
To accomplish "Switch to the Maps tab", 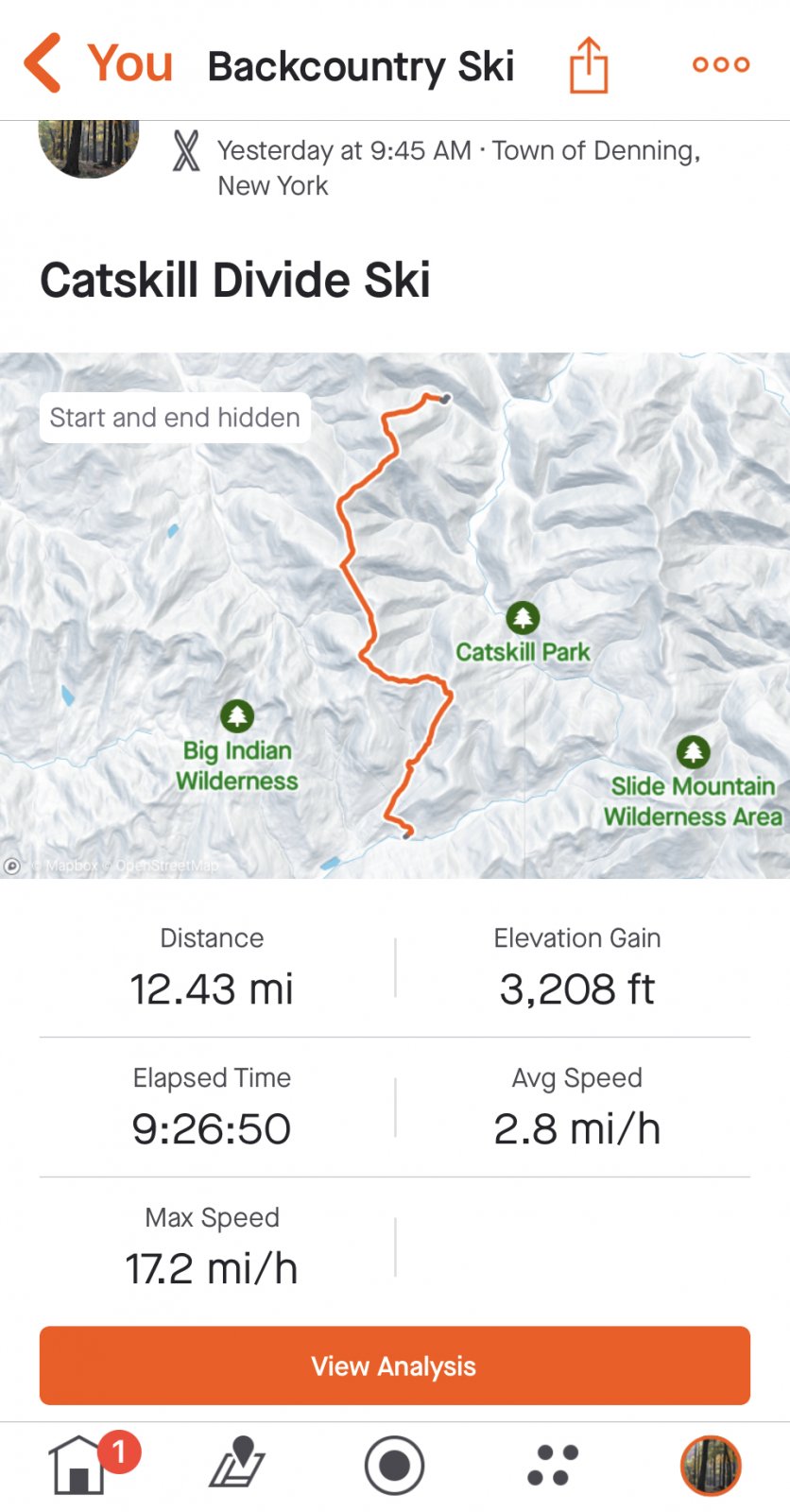I will [237, 1465].
